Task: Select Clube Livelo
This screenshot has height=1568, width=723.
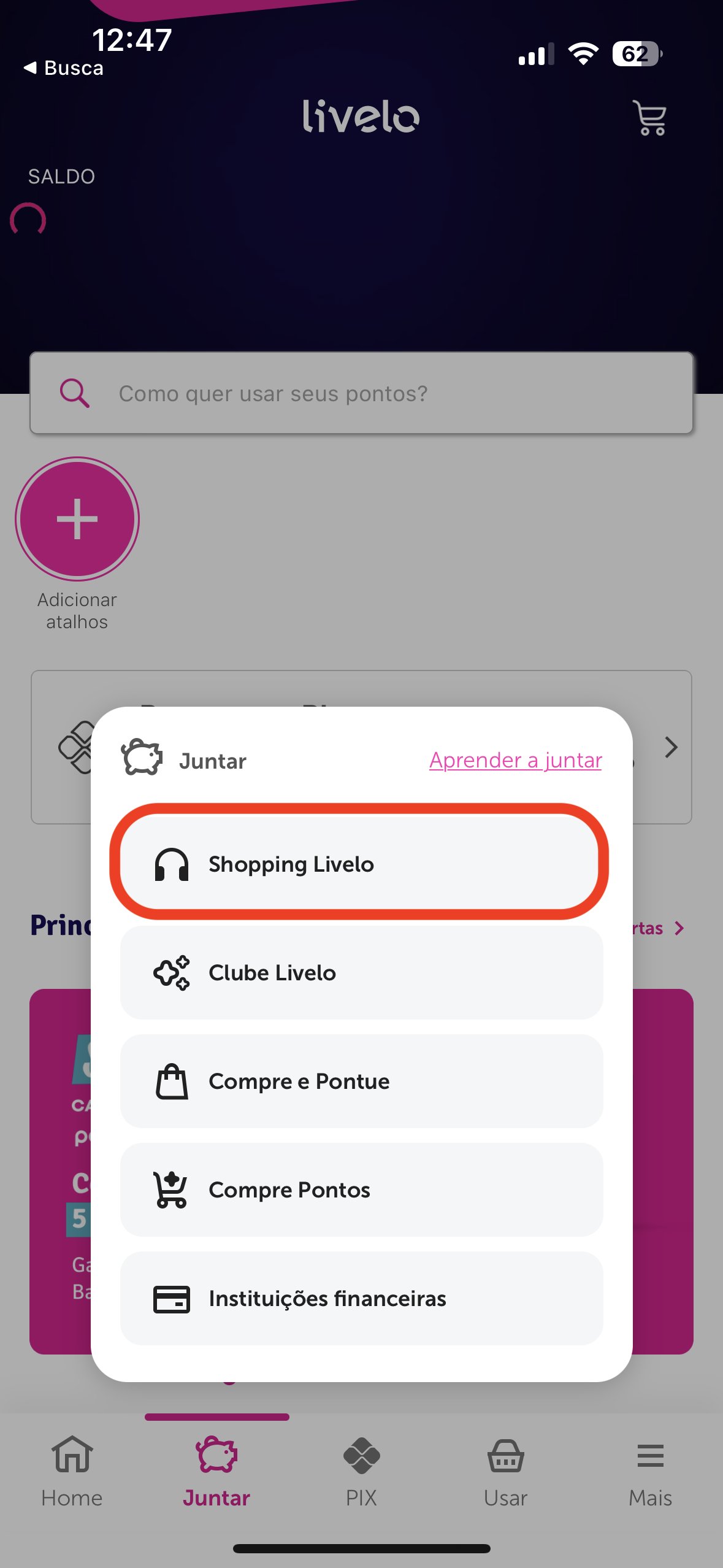Action: 361,972
